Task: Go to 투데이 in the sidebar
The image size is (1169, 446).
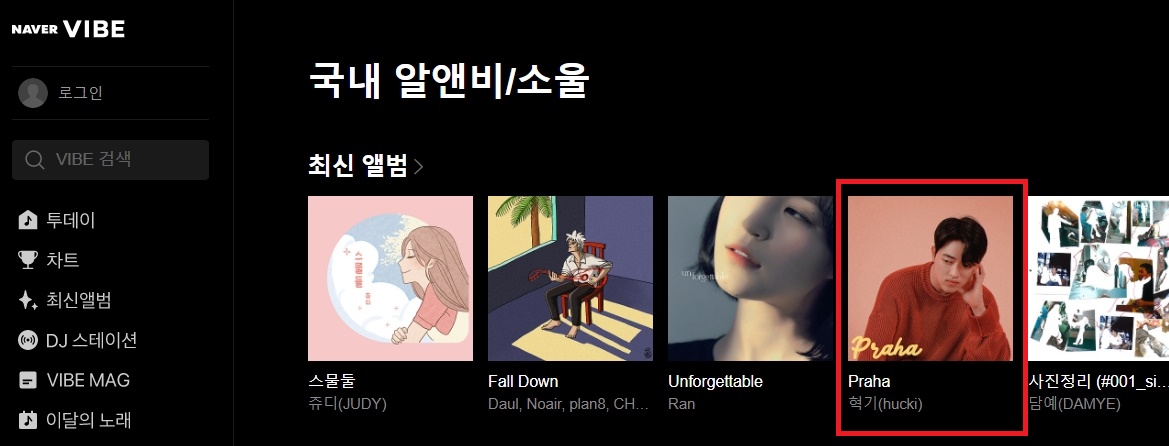Action: click(70, 220)
